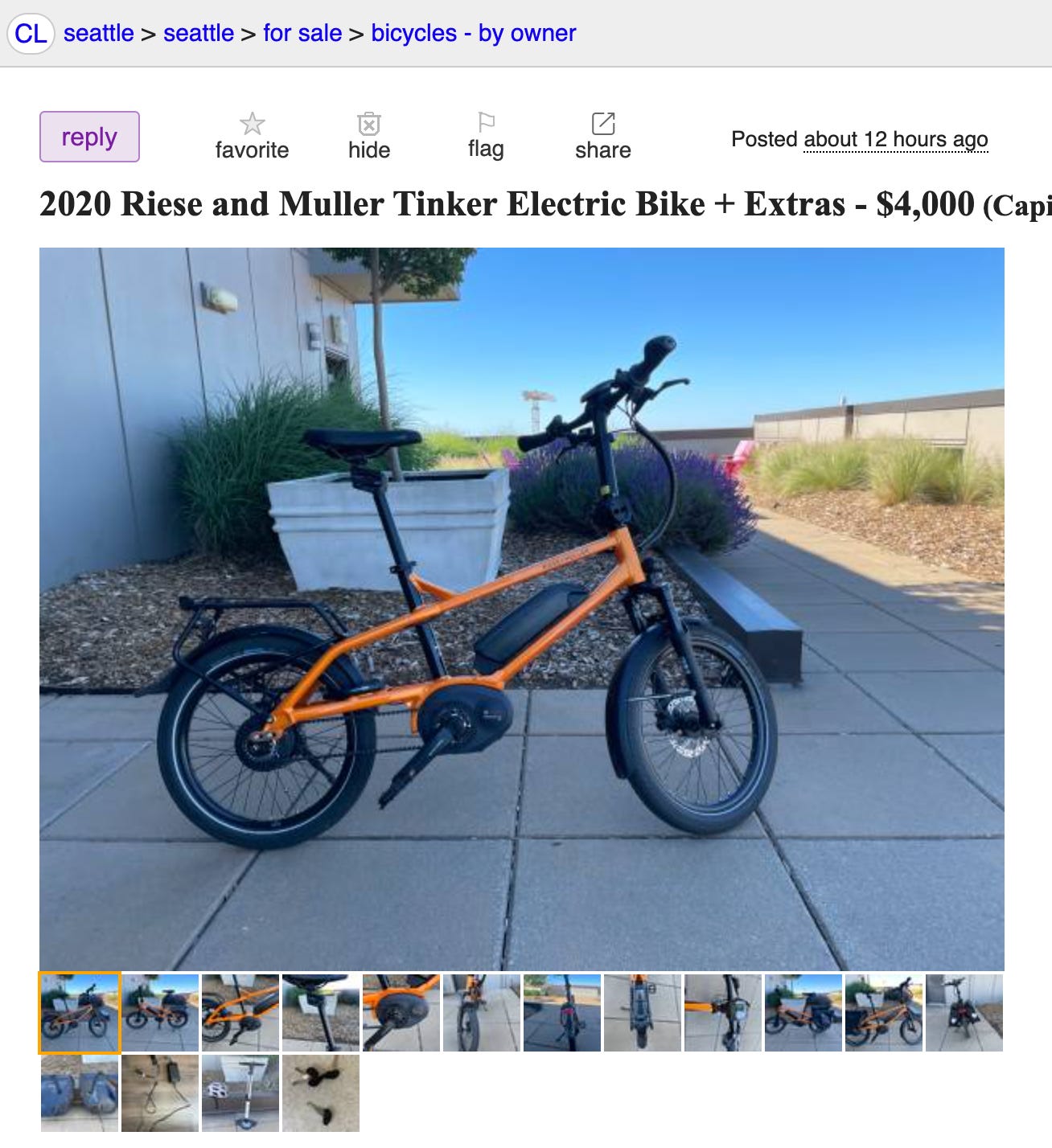1052x1148 pixels.
Task: Tap the 'about 12 hours ago' timestamp
Action: tap(895, 140)
